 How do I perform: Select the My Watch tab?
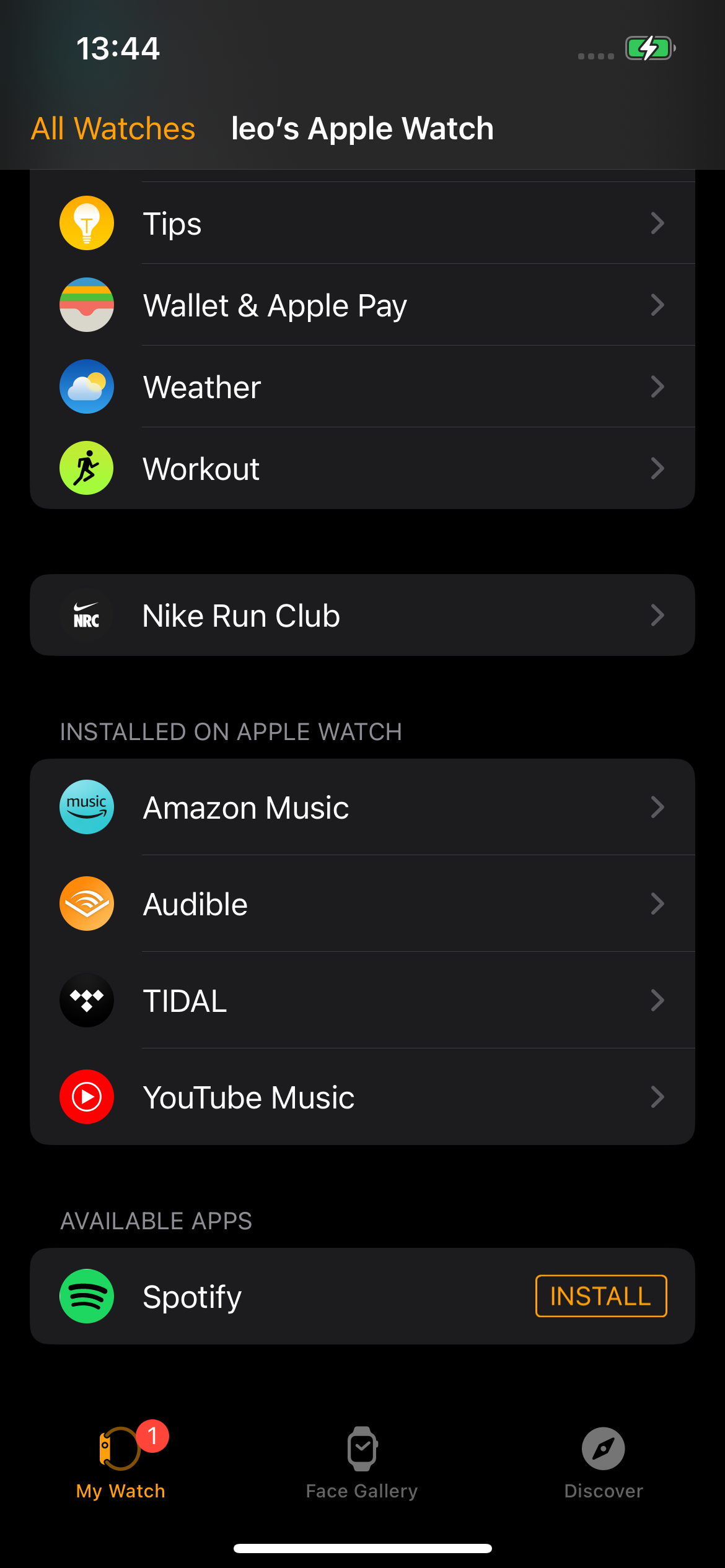click(x=121, y=1463)
